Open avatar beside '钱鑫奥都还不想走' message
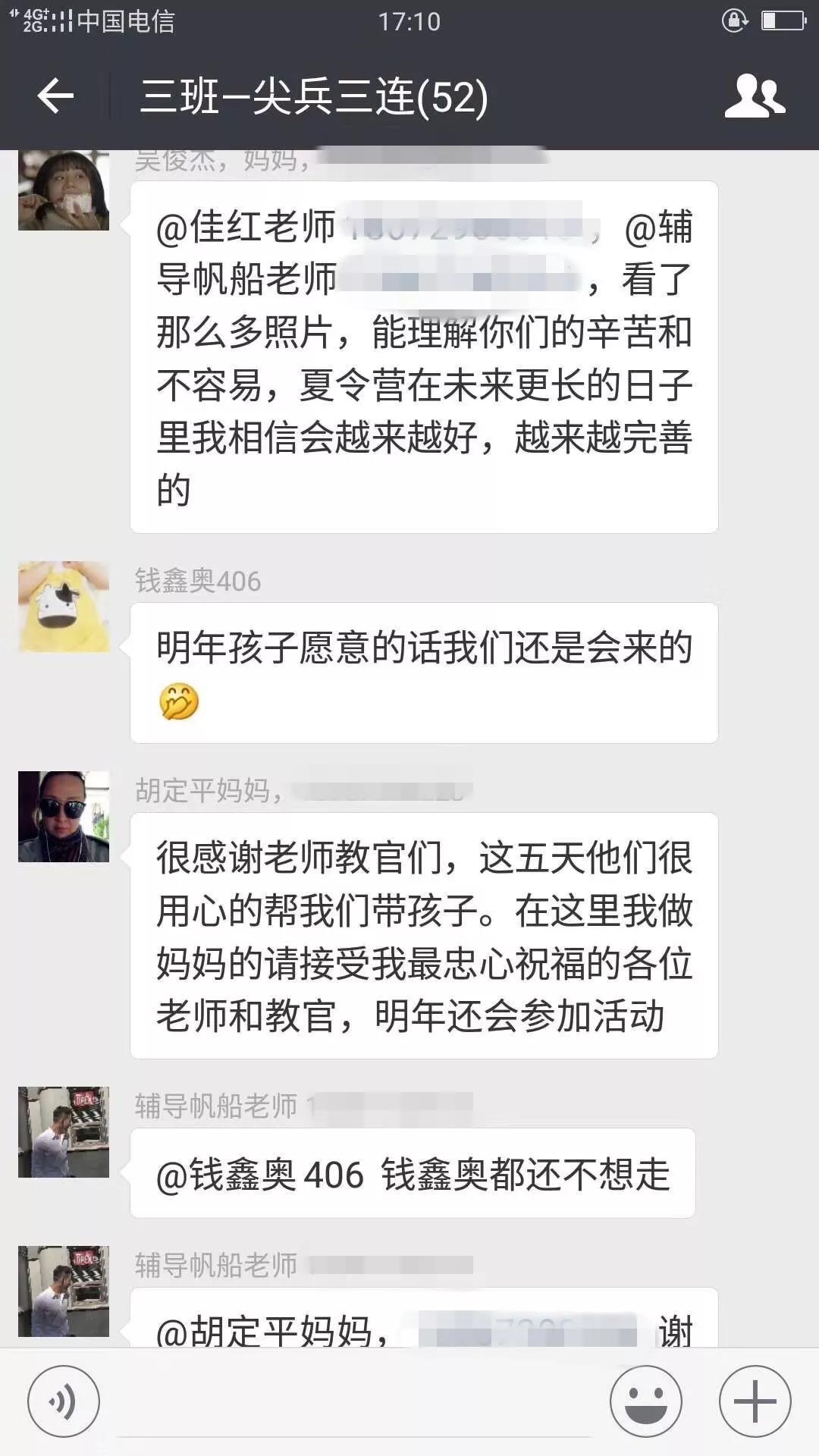This screenshot has width=819, height=1456. coord(64,1132)
